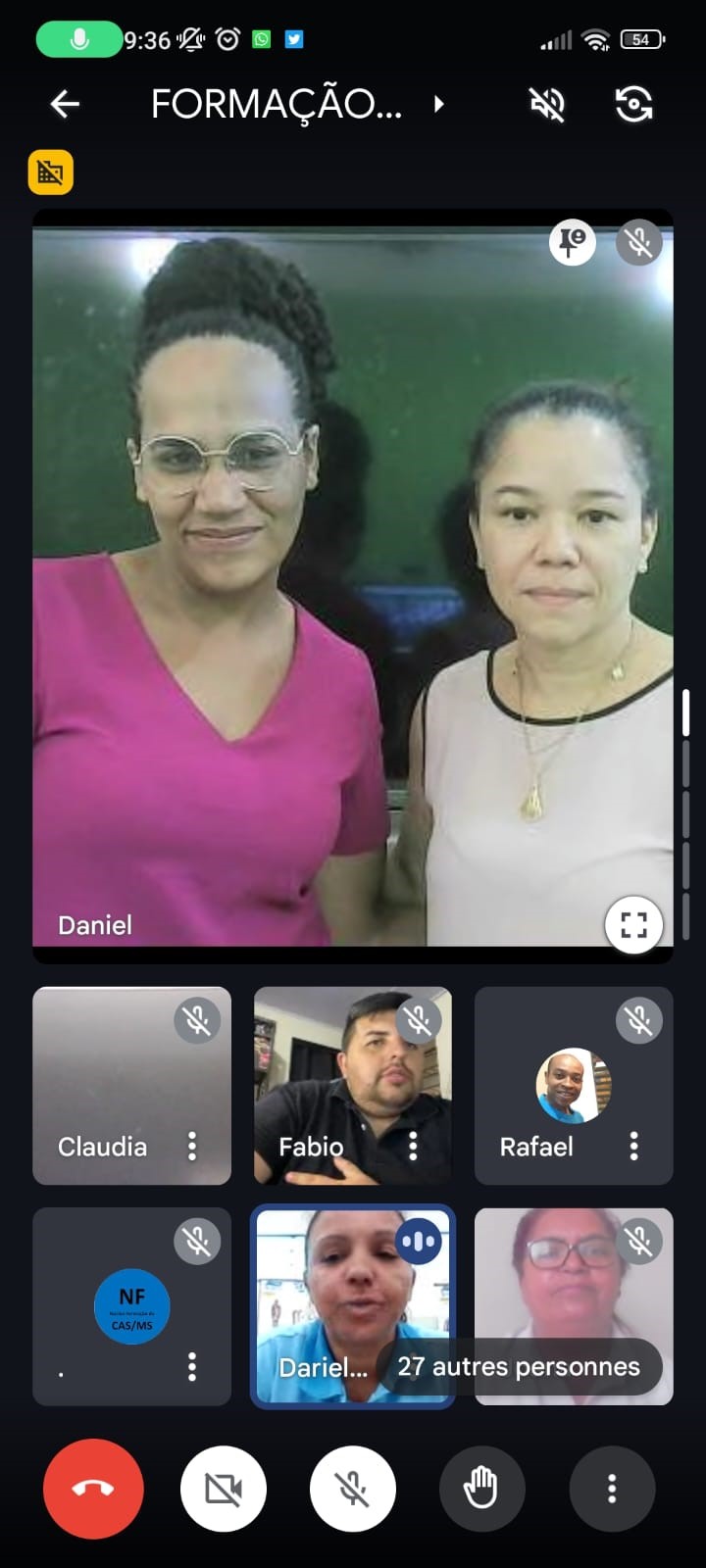Hang up with the red call button
This screenshot has height=1568, width=706.
[93, 1489]
